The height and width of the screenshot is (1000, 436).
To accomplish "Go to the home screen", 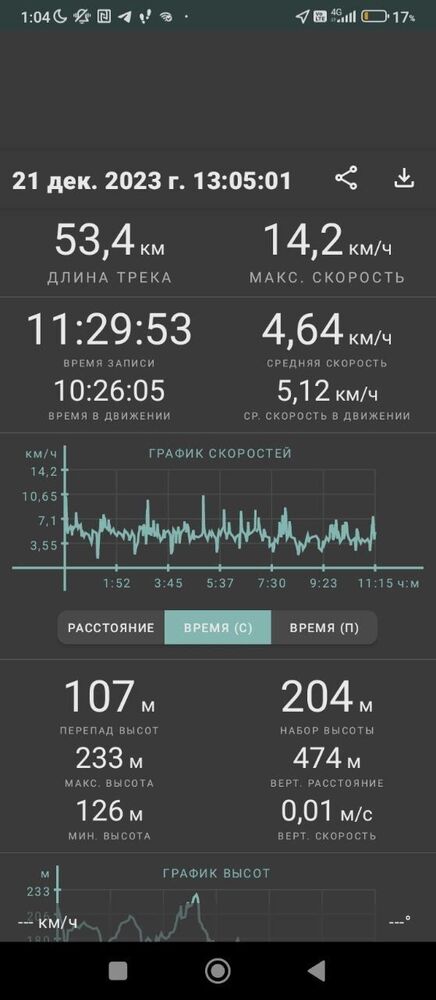I will (217, 971).
